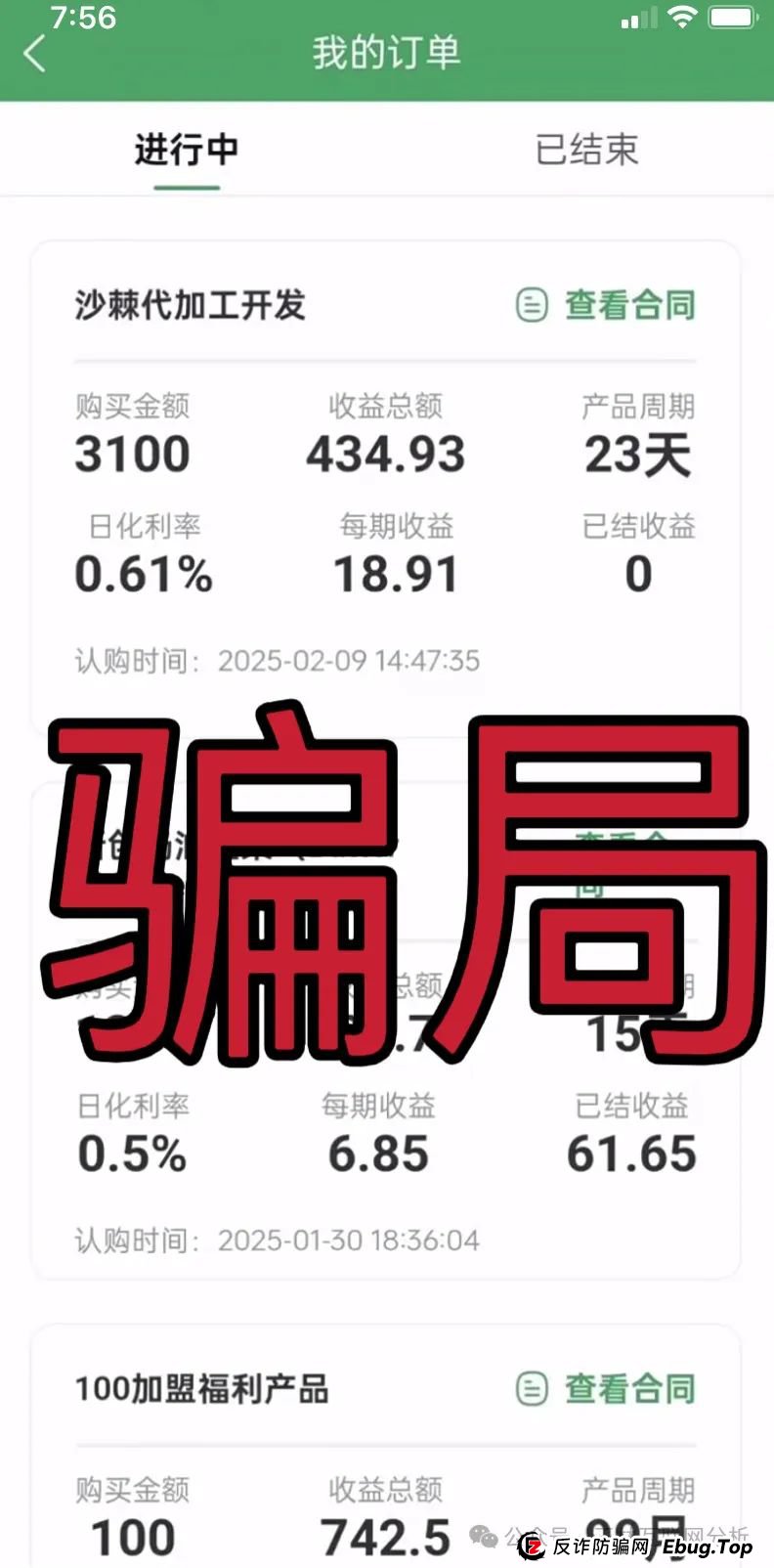Tap the contract document icon on 100加盟福利产品 card
Screen dimensions: 774x1568
pyautogui.click(x=530, y=1387)
